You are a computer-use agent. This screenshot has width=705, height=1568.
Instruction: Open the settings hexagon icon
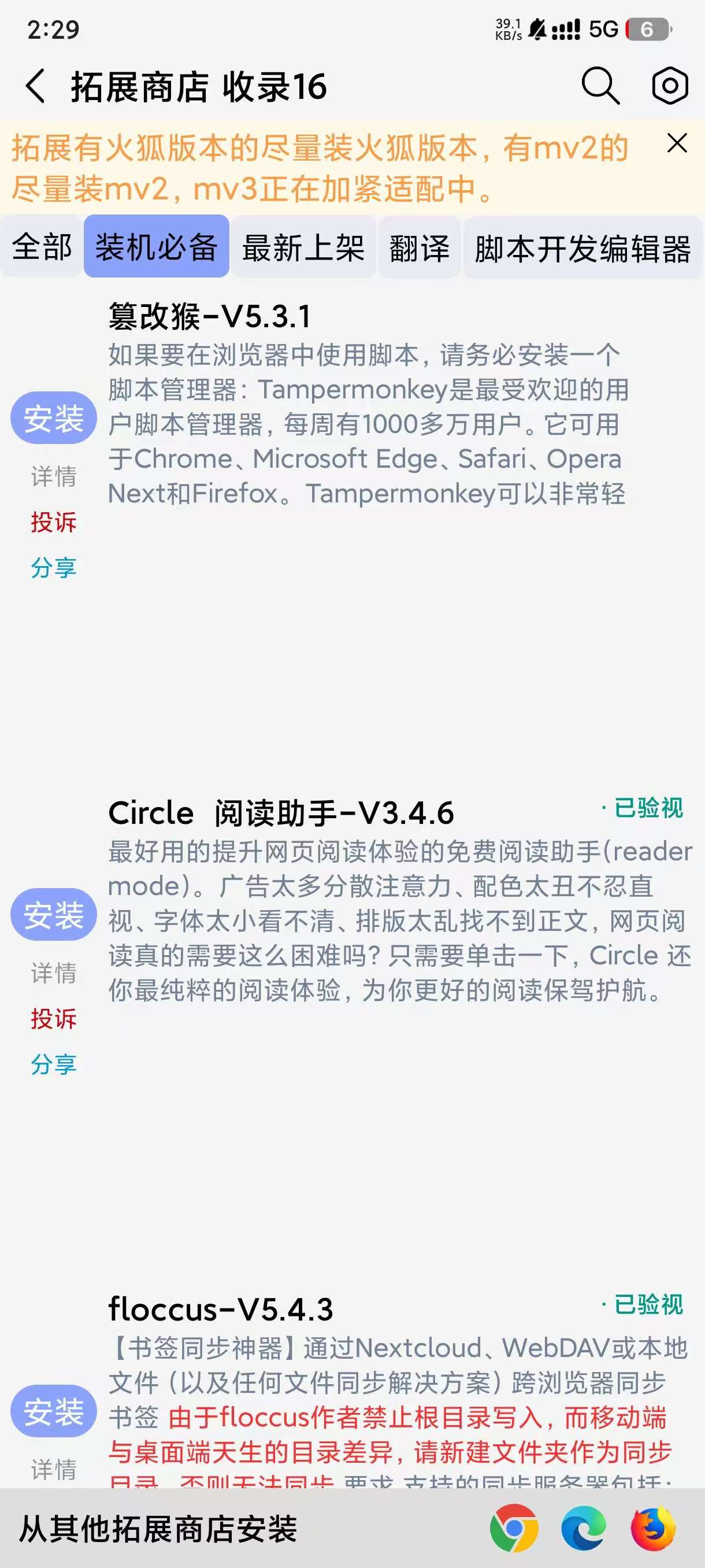pos(669,86)
